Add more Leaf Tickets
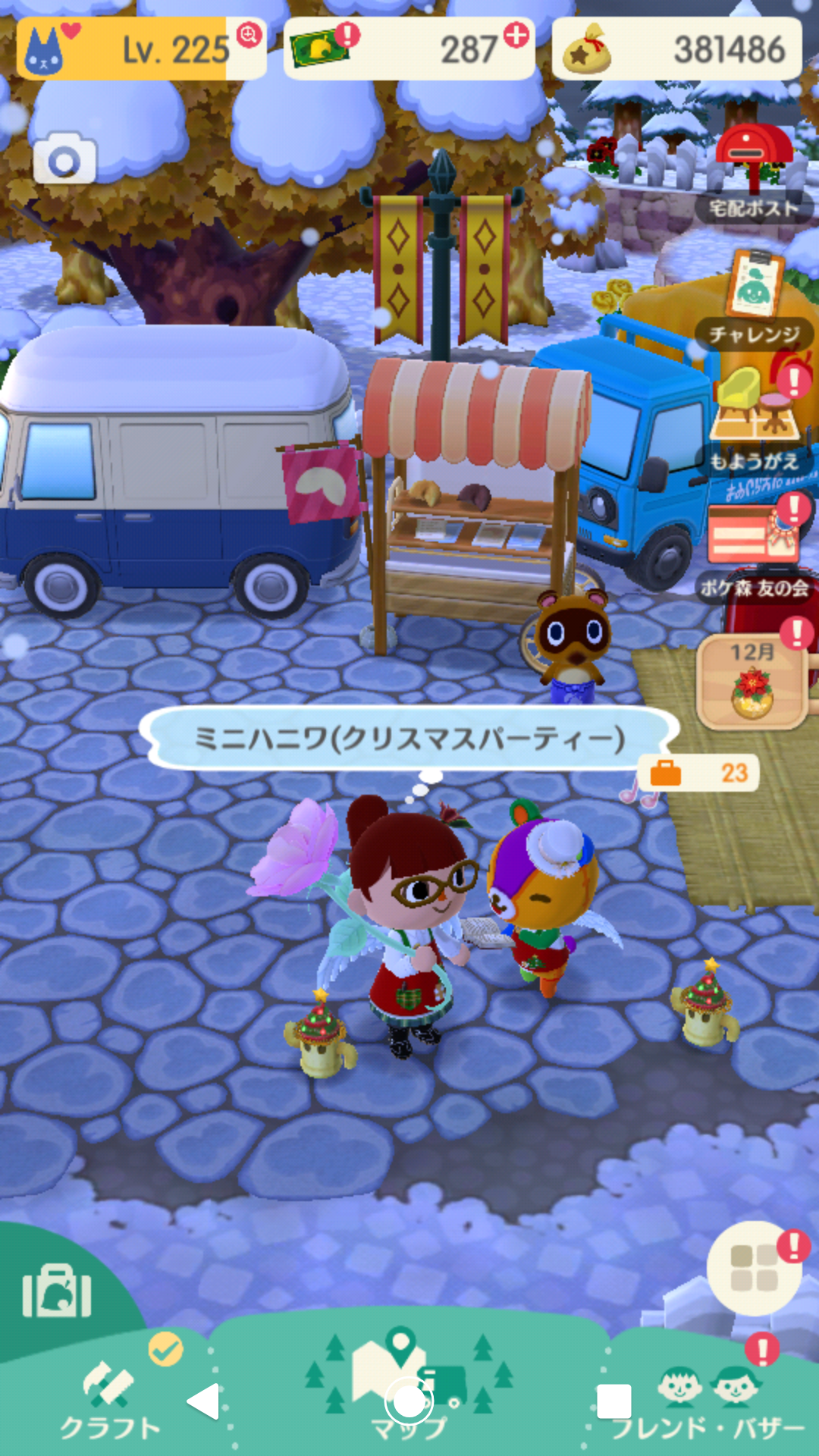 [516, 36]
